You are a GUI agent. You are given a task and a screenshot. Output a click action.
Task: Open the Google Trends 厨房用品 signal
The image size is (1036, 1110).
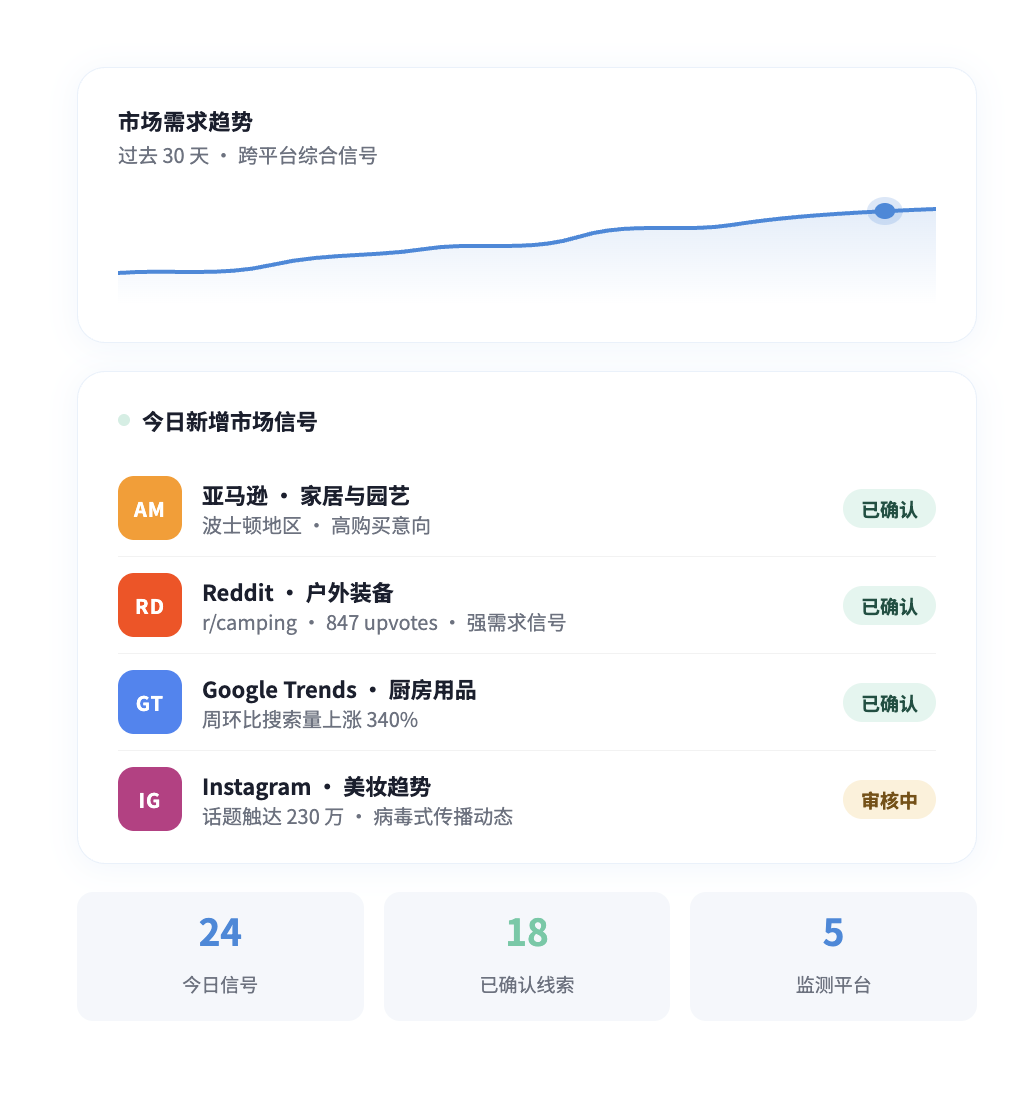(x=526, y=702)
